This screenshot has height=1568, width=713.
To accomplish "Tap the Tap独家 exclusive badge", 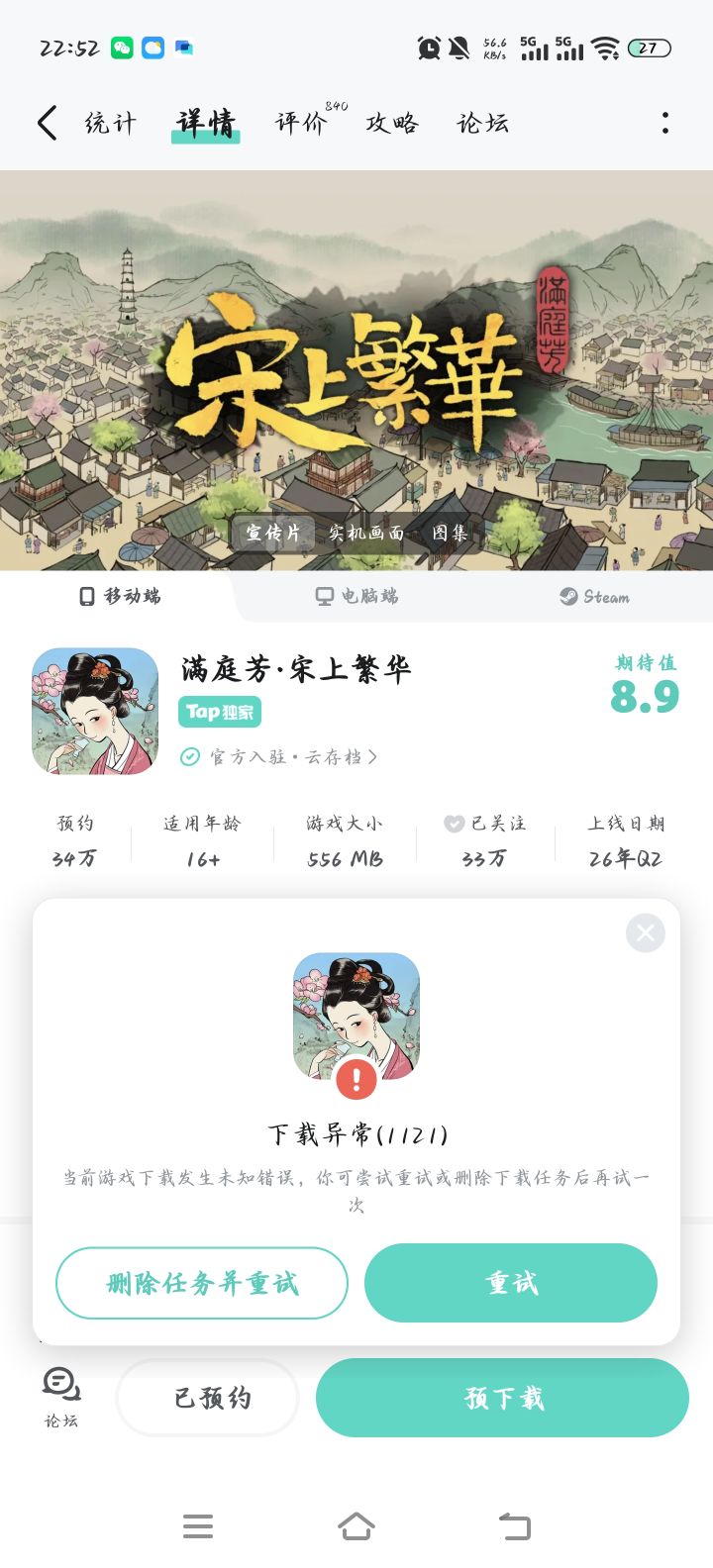I will 219,712.
